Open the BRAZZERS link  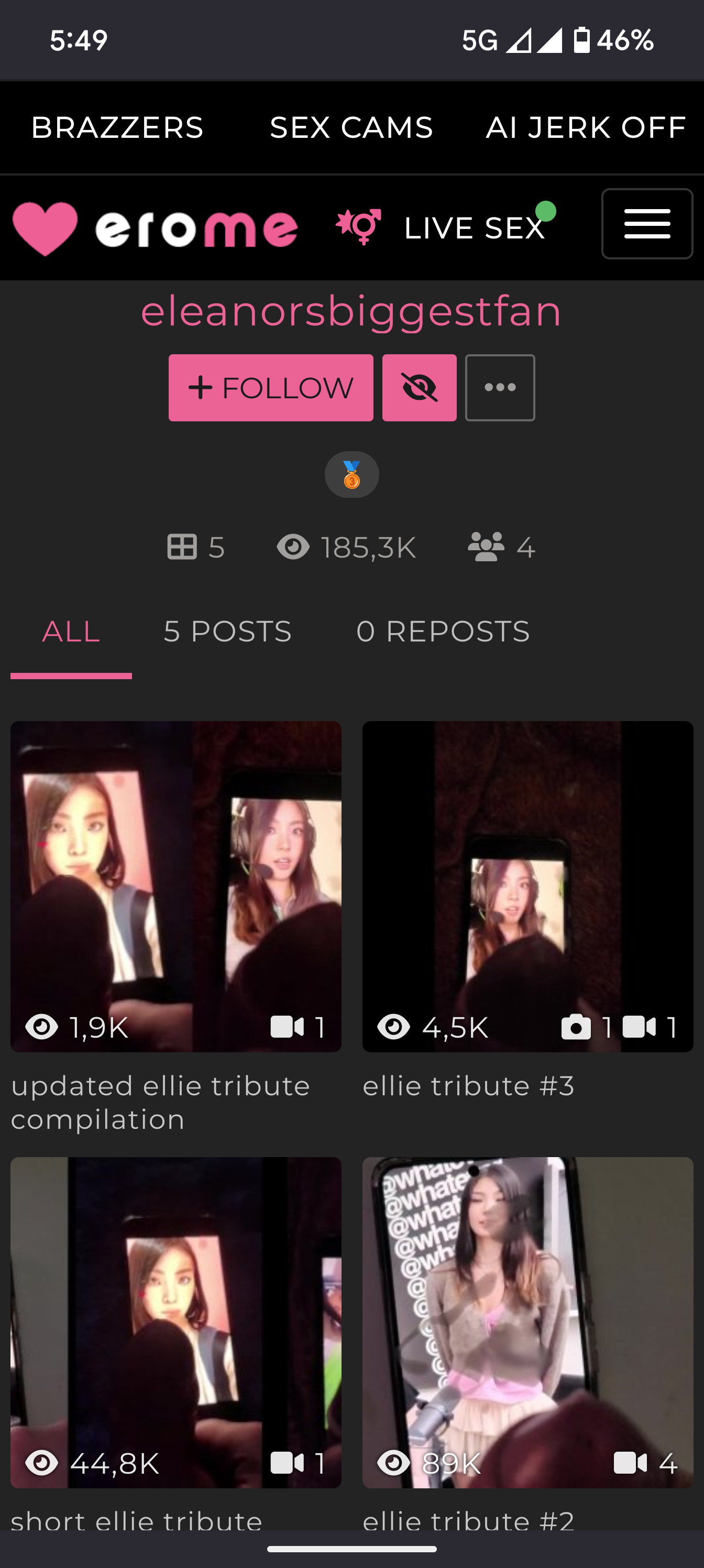tap(117, 128)
